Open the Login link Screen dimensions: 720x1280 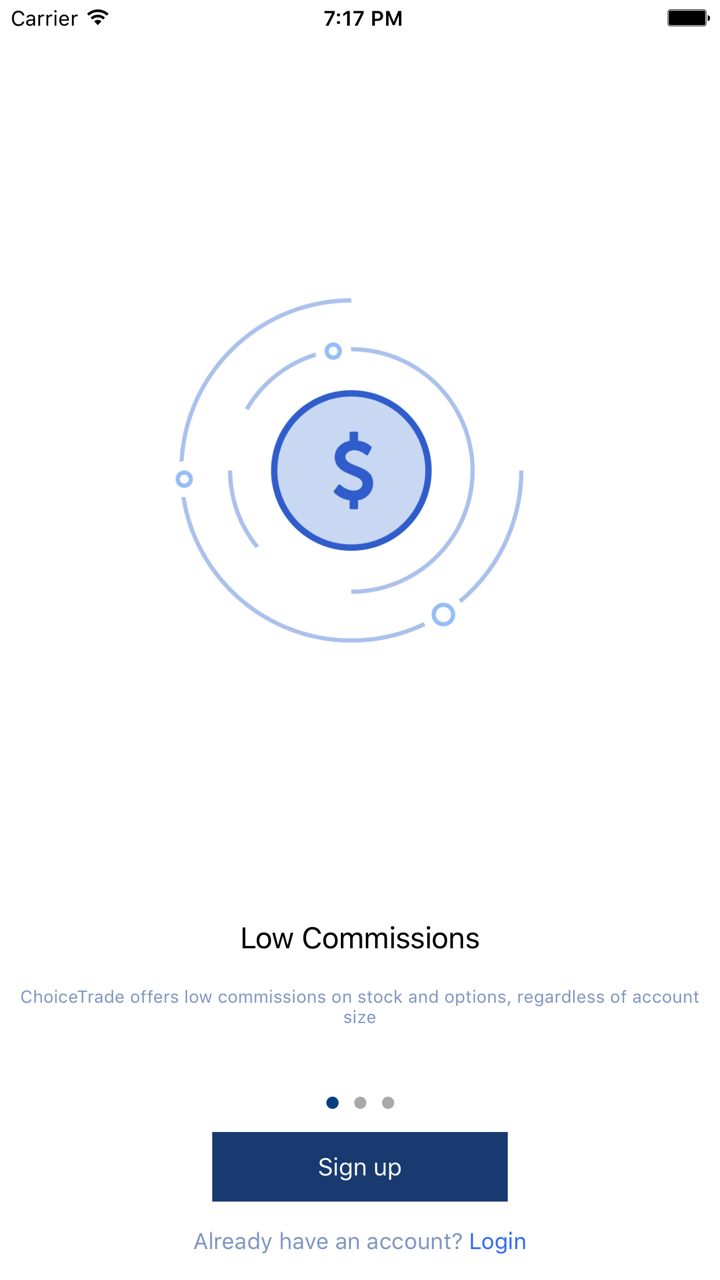[x=497, y=1241]
